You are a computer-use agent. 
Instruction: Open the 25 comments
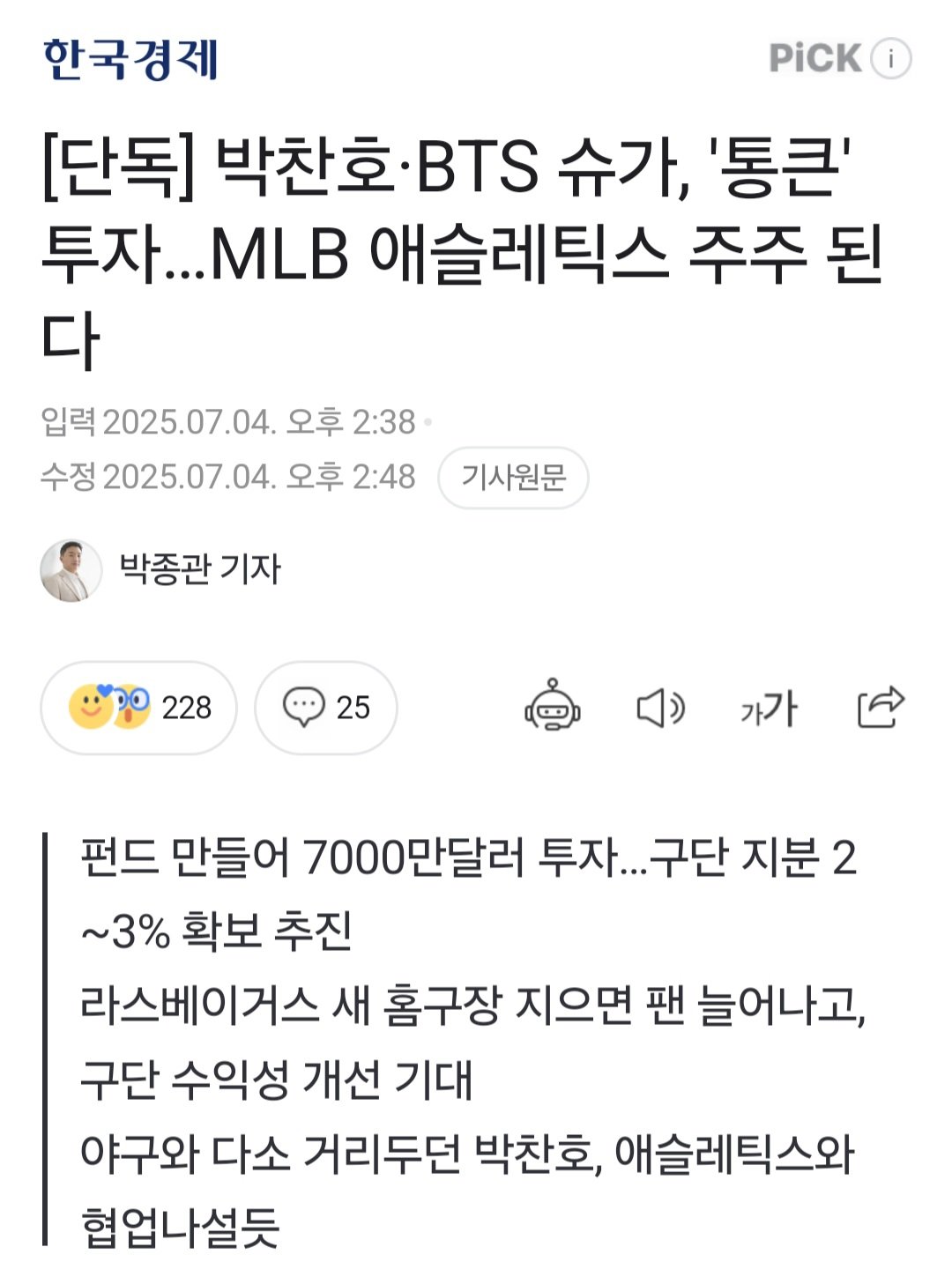pyautogui.click(x=326, y=708)
